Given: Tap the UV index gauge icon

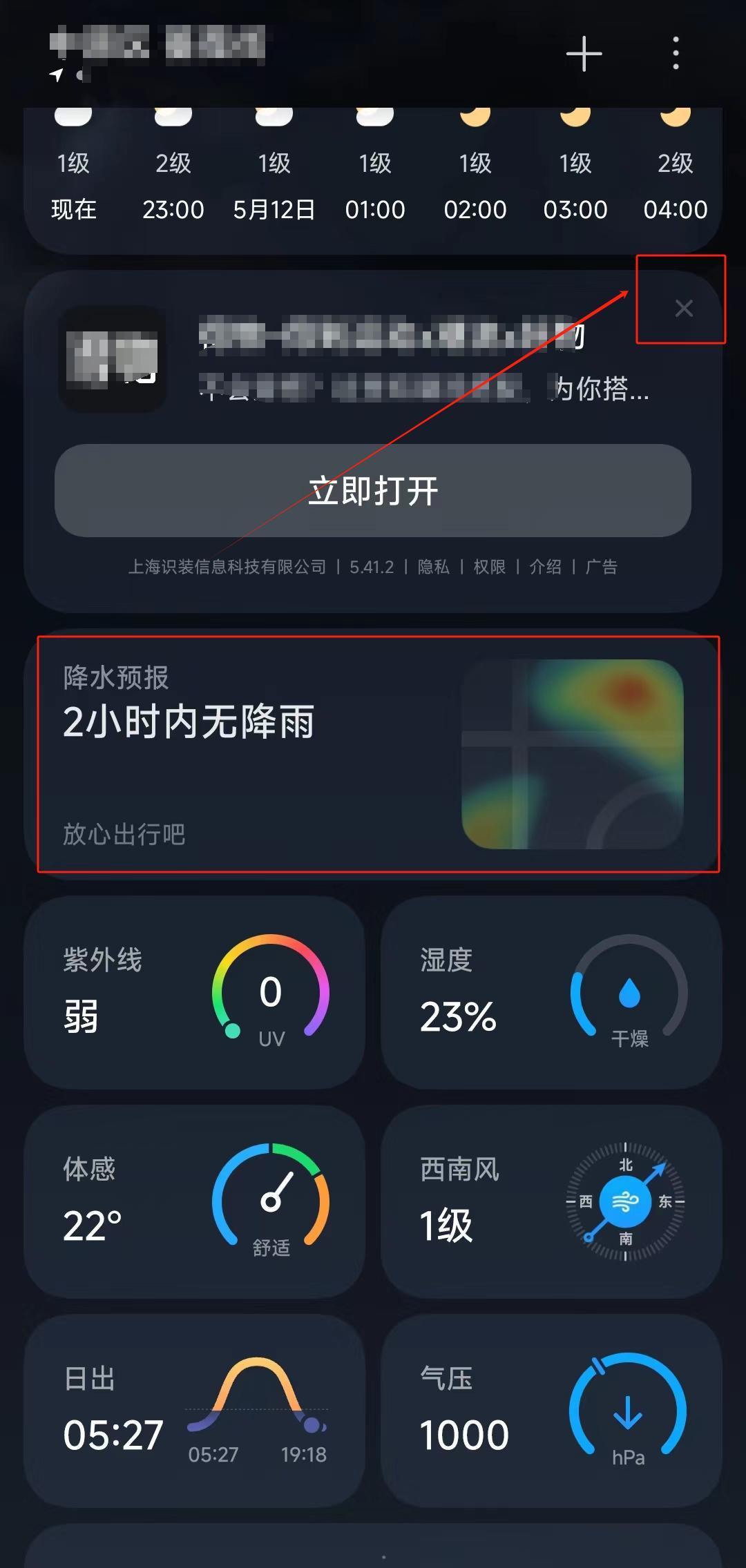Looking at the screenshot, I should tap(269, 994).
